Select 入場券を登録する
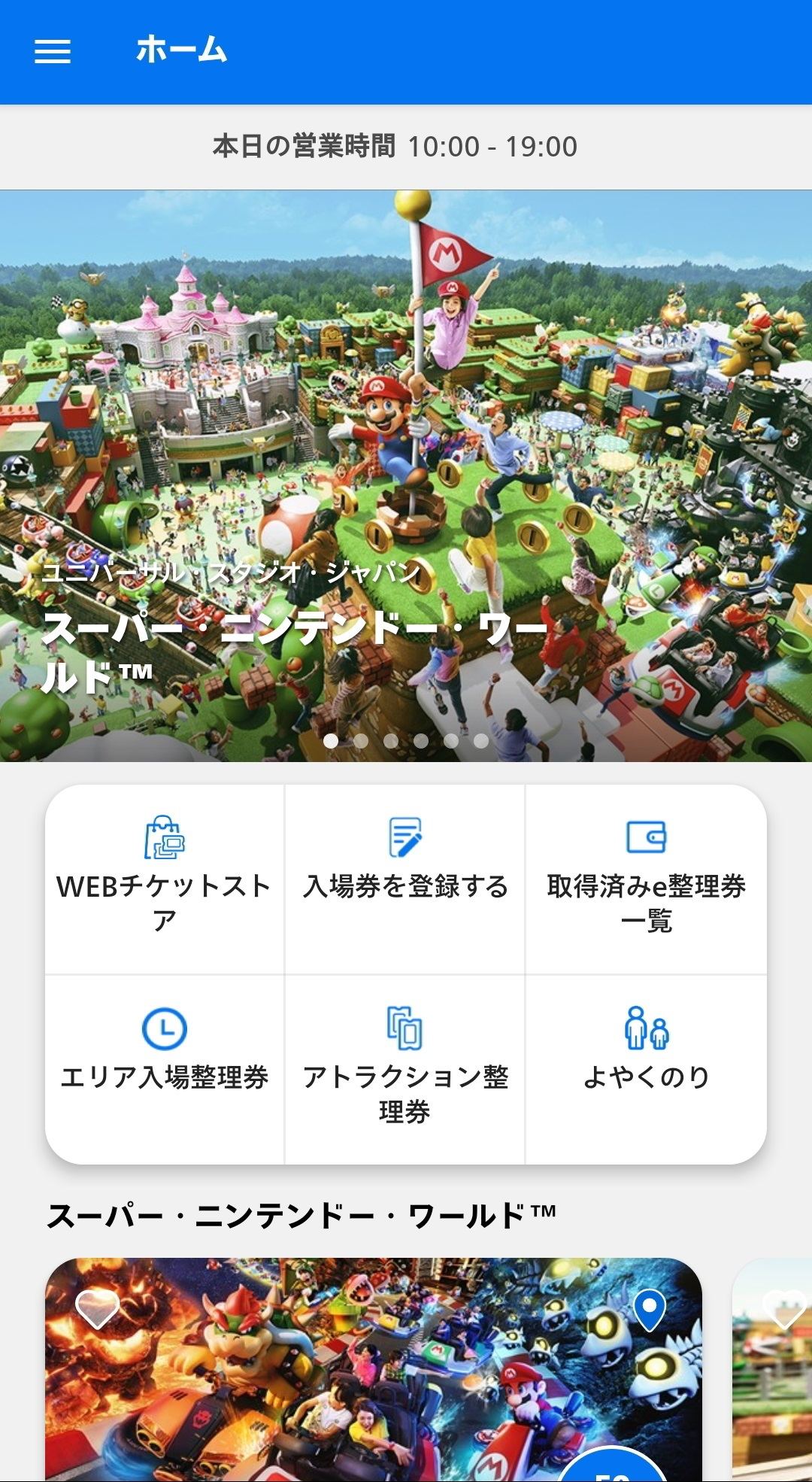812x1482 pixels. (405, 879)
